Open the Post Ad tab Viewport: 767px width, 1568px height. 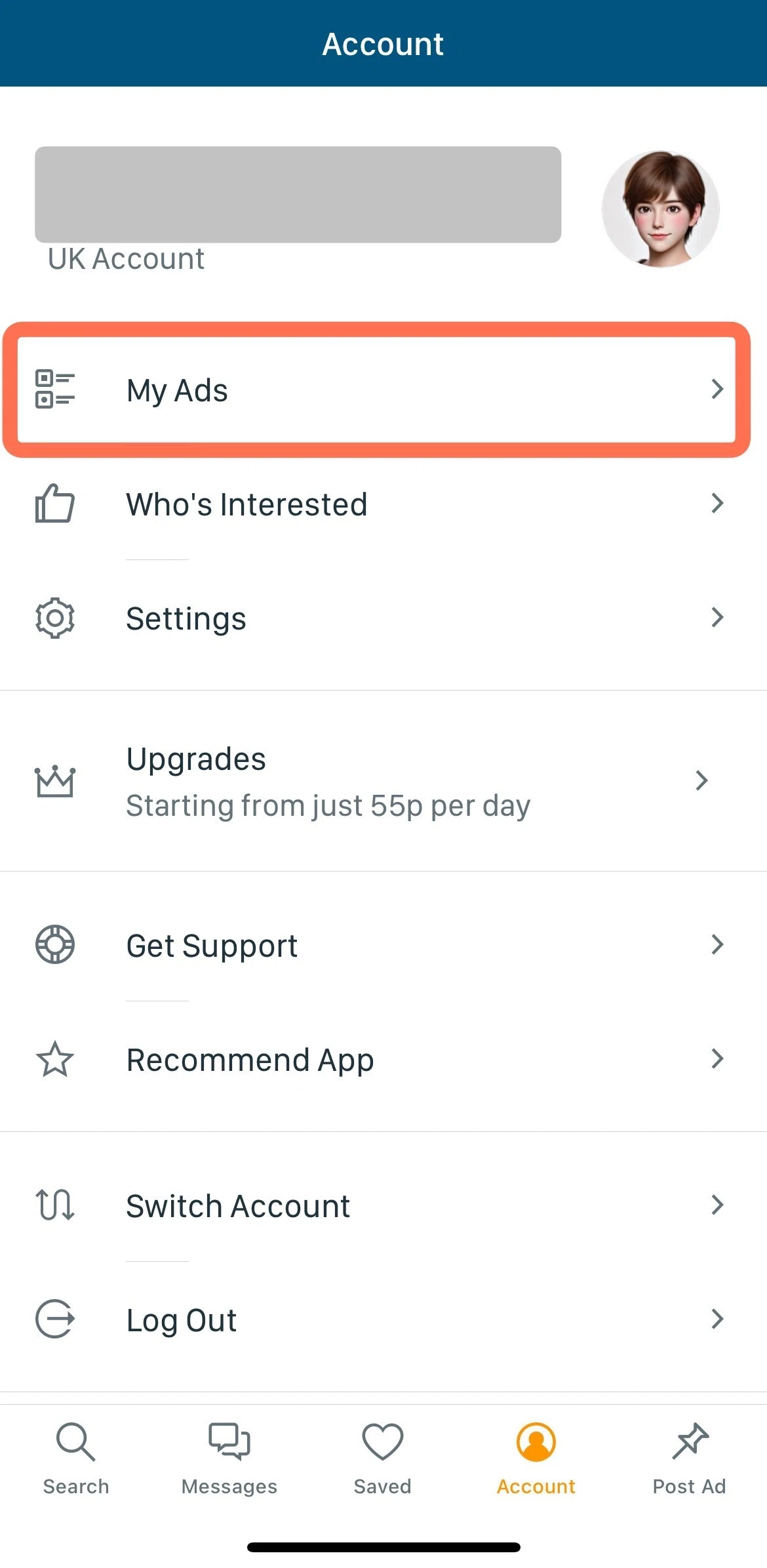tap(689, 1457)
